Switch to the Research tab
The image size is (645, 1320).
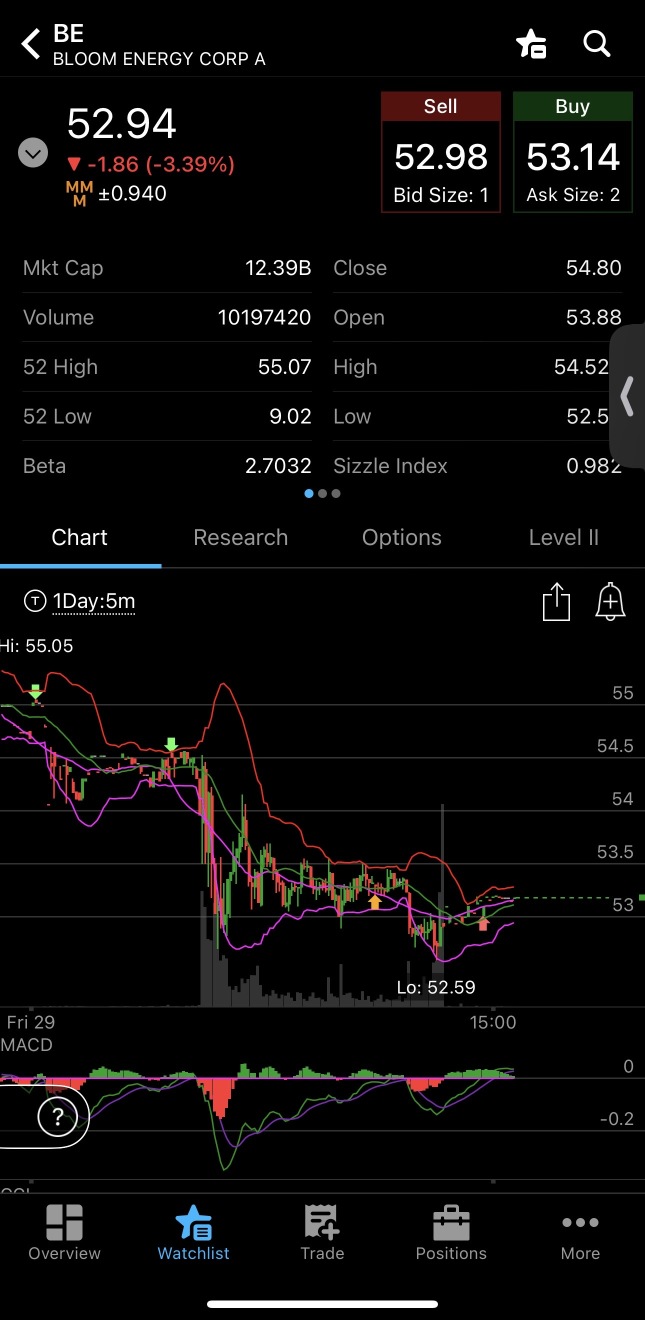click(x=240, y=537)
